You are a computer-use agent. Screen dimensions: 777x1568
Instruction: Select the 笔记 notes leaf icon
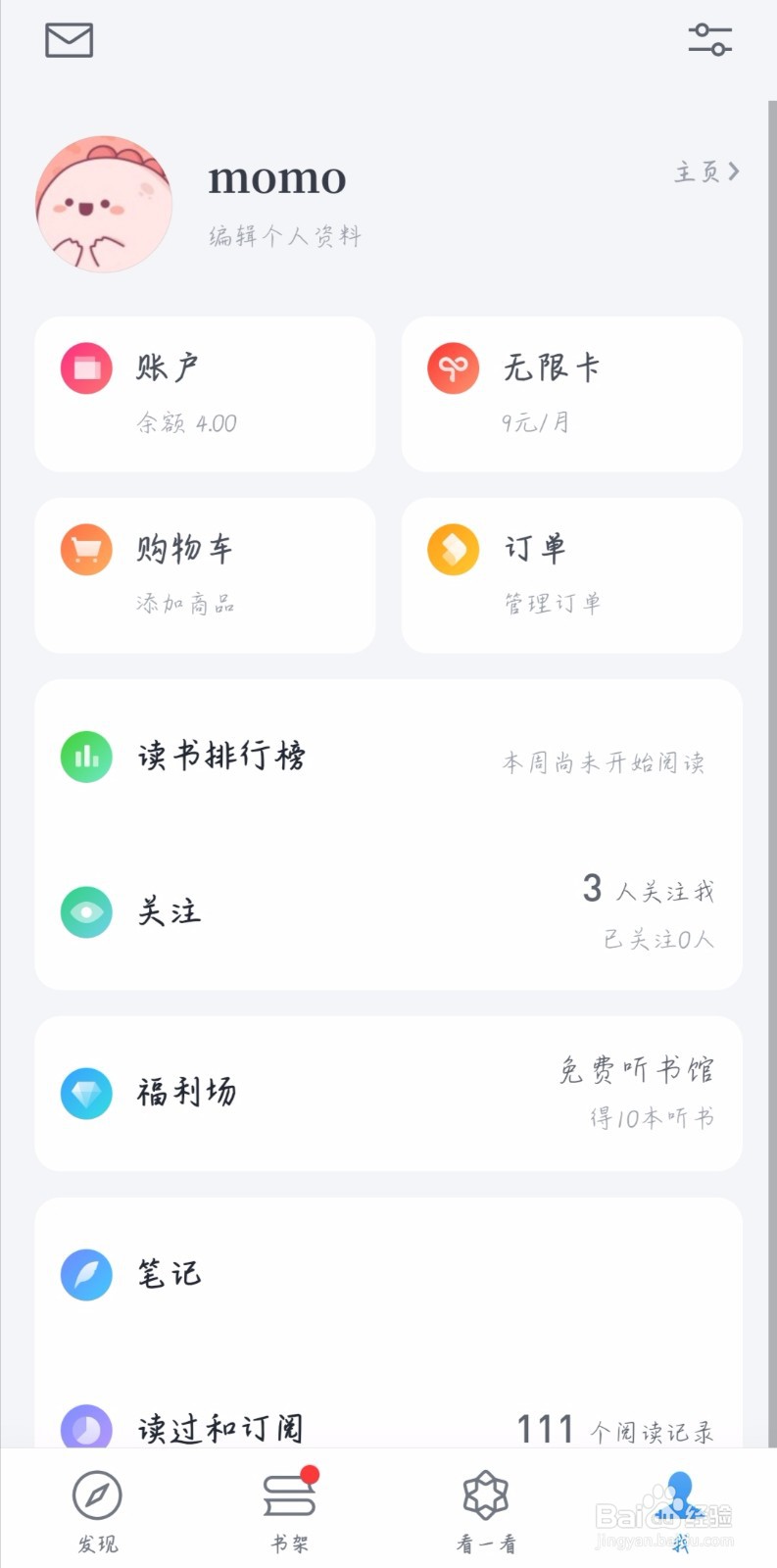click(86, 1275)
